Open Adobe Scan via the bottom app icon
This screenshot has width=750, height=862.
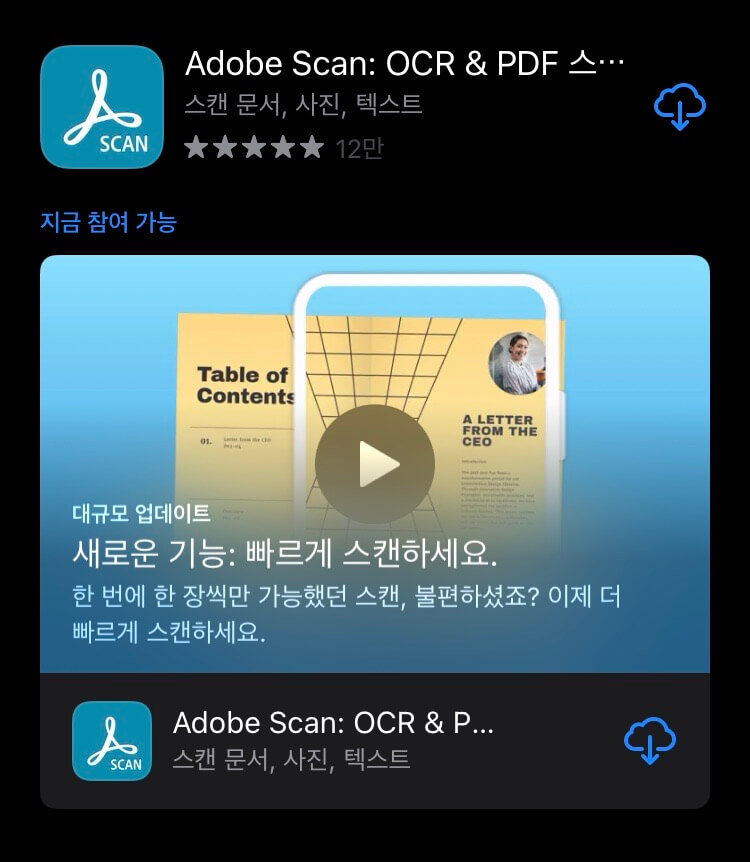[112, 741]
